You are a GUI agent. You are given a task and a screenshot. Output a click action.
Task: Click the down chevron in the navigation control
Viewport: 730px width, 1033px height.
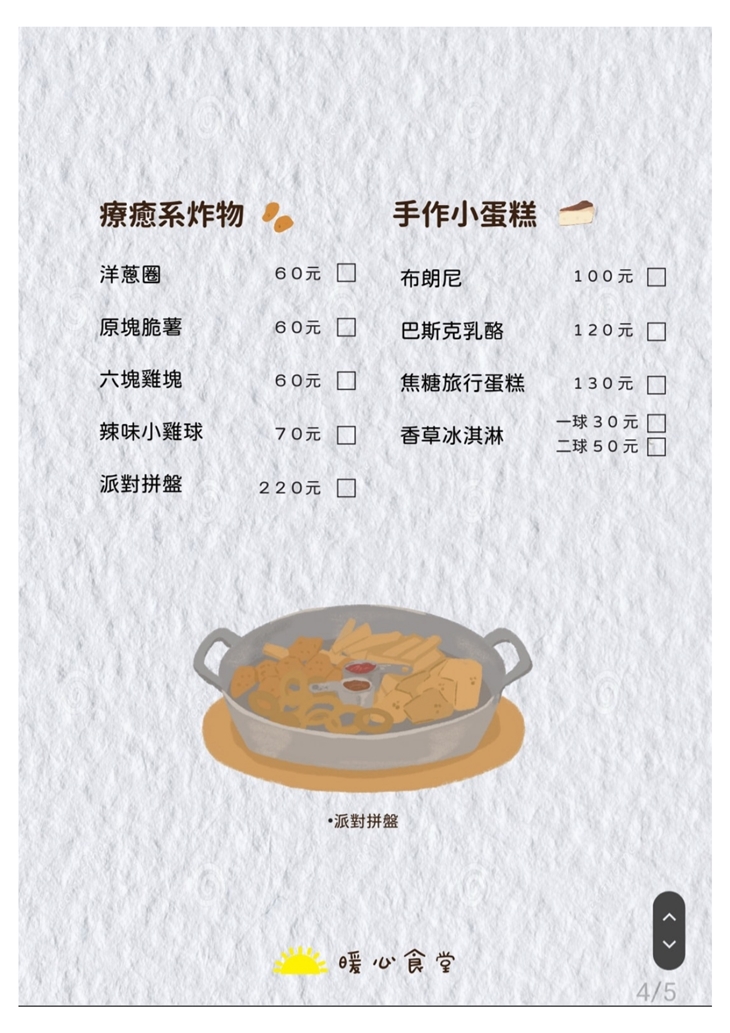point(669,941)
